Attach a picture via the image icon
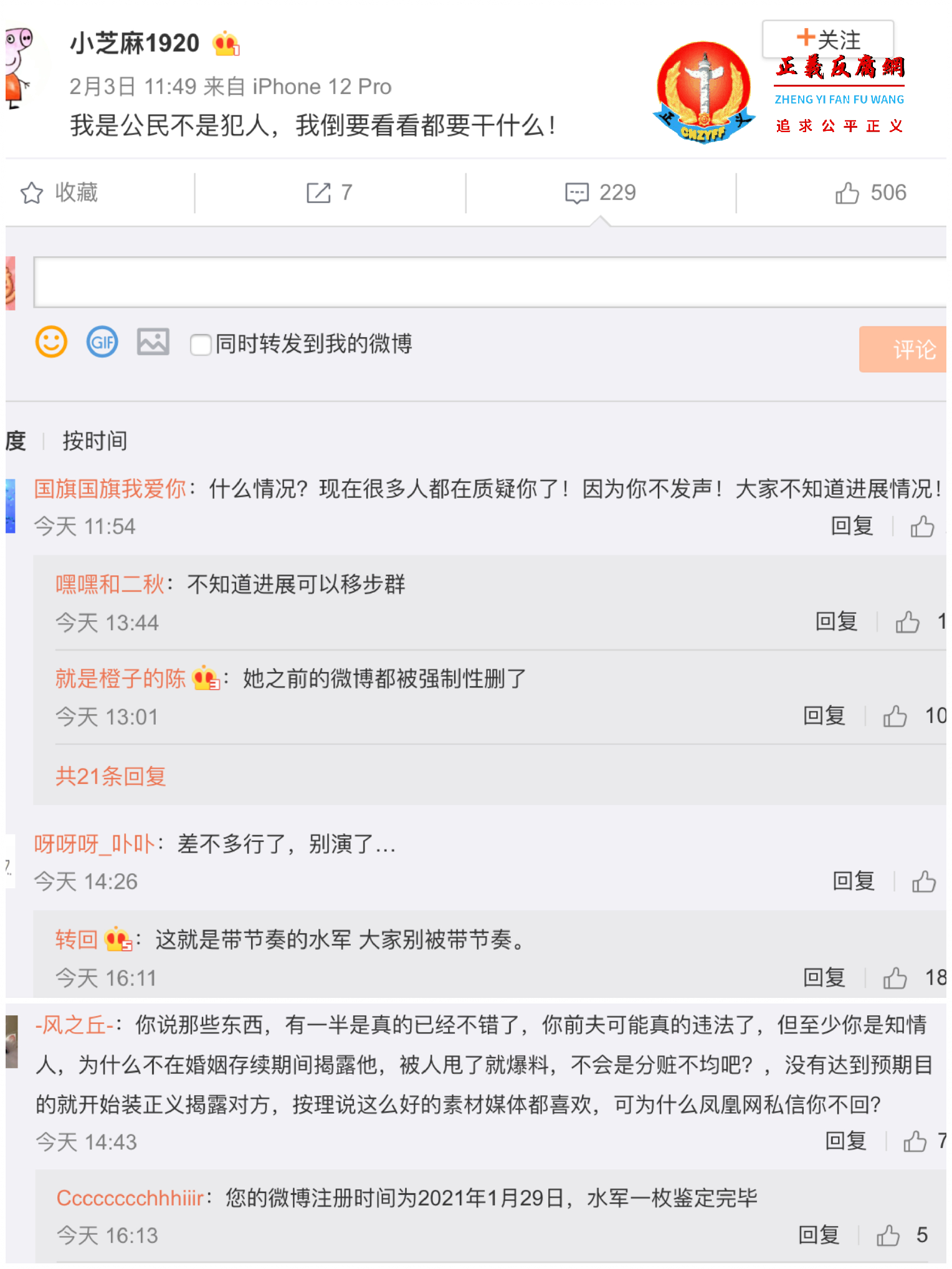 click(153, 342)
